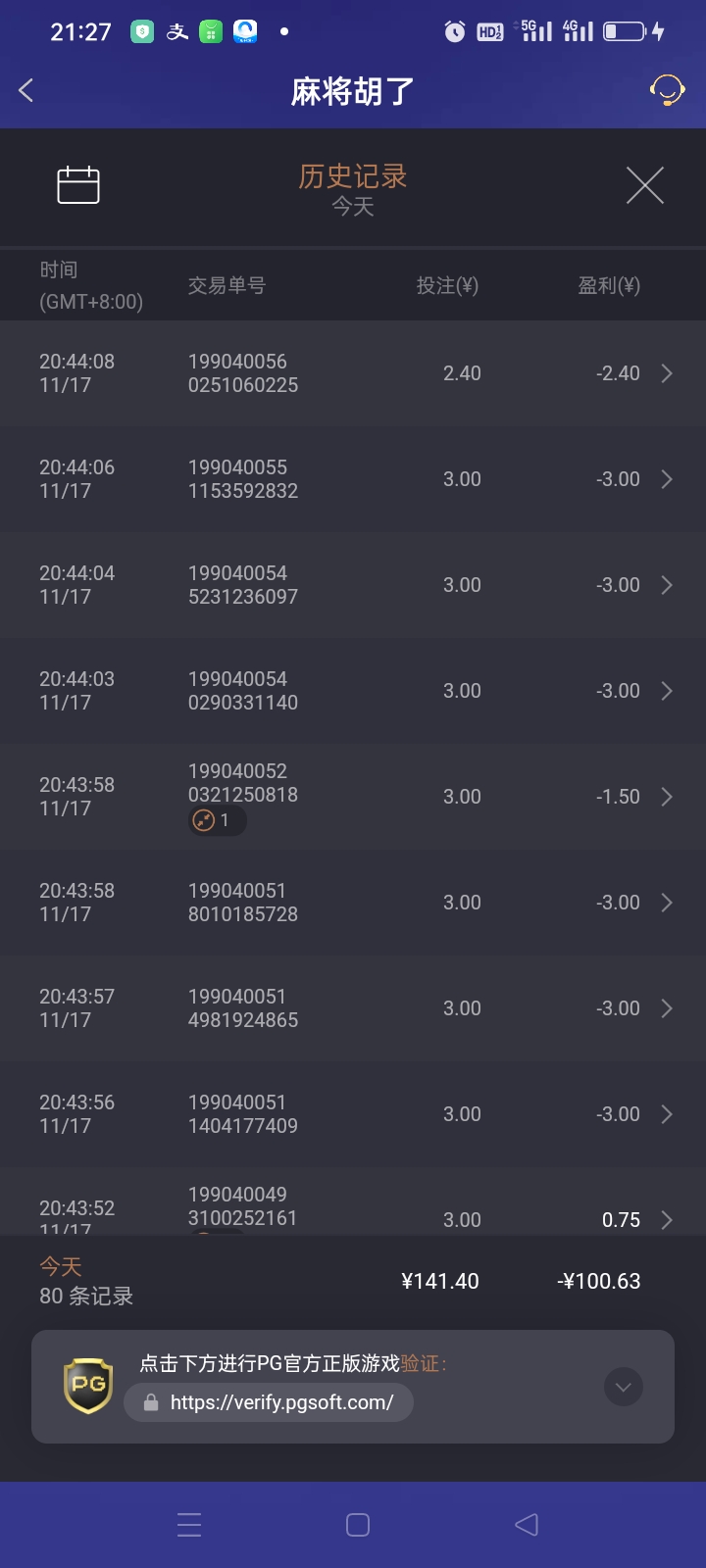View details of record 1404177409

(353, 1114)
